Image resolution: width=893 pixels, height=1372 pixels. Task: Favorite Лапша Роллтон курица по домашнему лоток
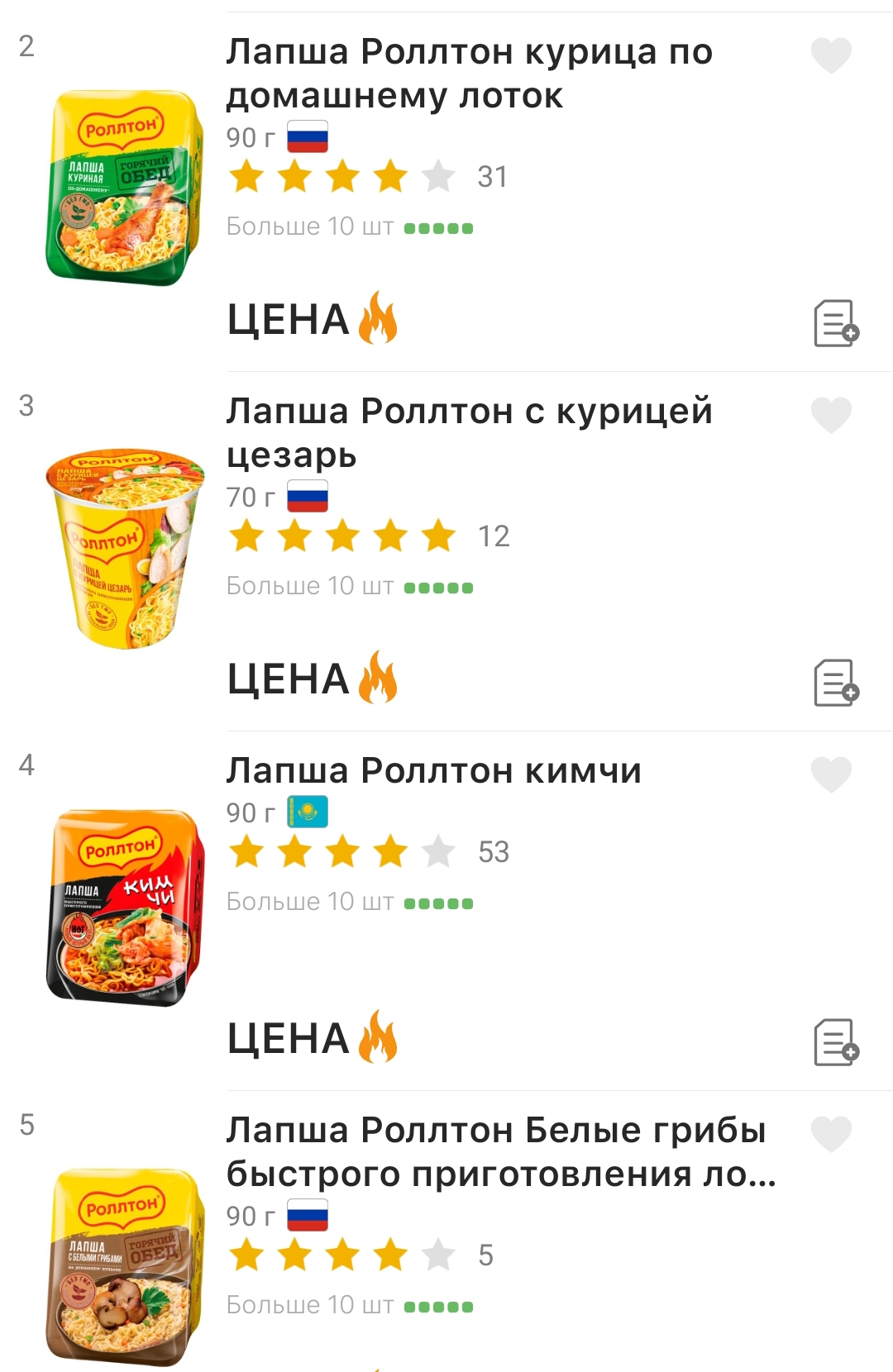[x=831, y=55]
